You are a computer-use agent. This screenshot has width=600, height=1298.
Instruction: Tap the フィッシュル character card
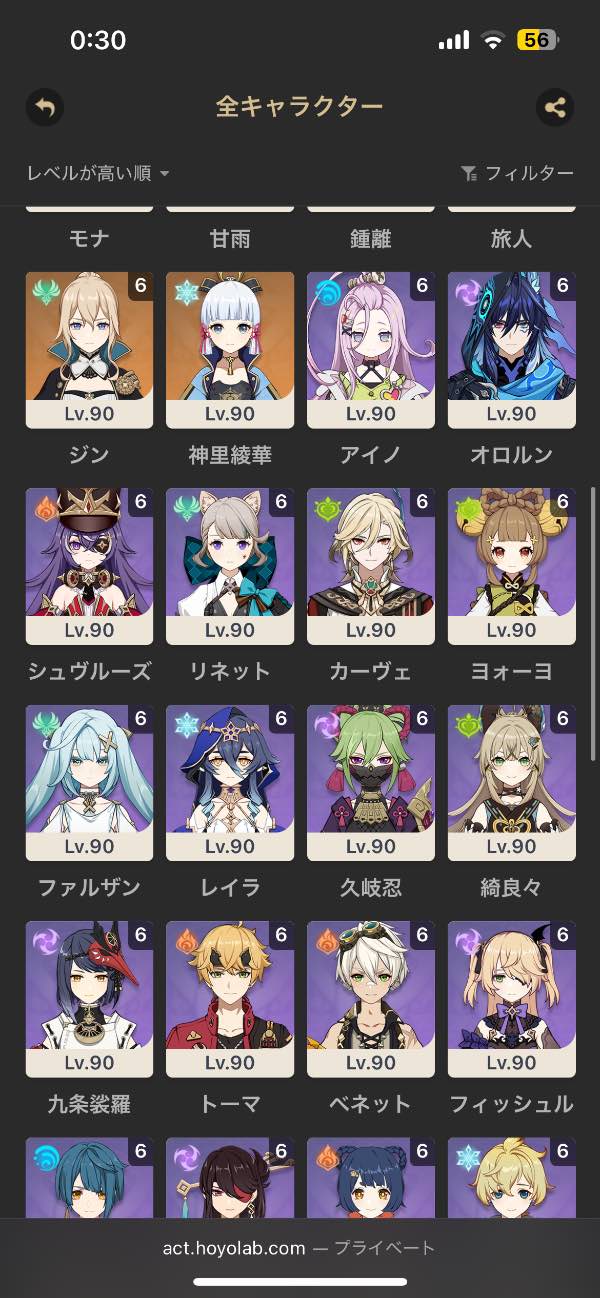pyautogui.click(x=512, y=998)
